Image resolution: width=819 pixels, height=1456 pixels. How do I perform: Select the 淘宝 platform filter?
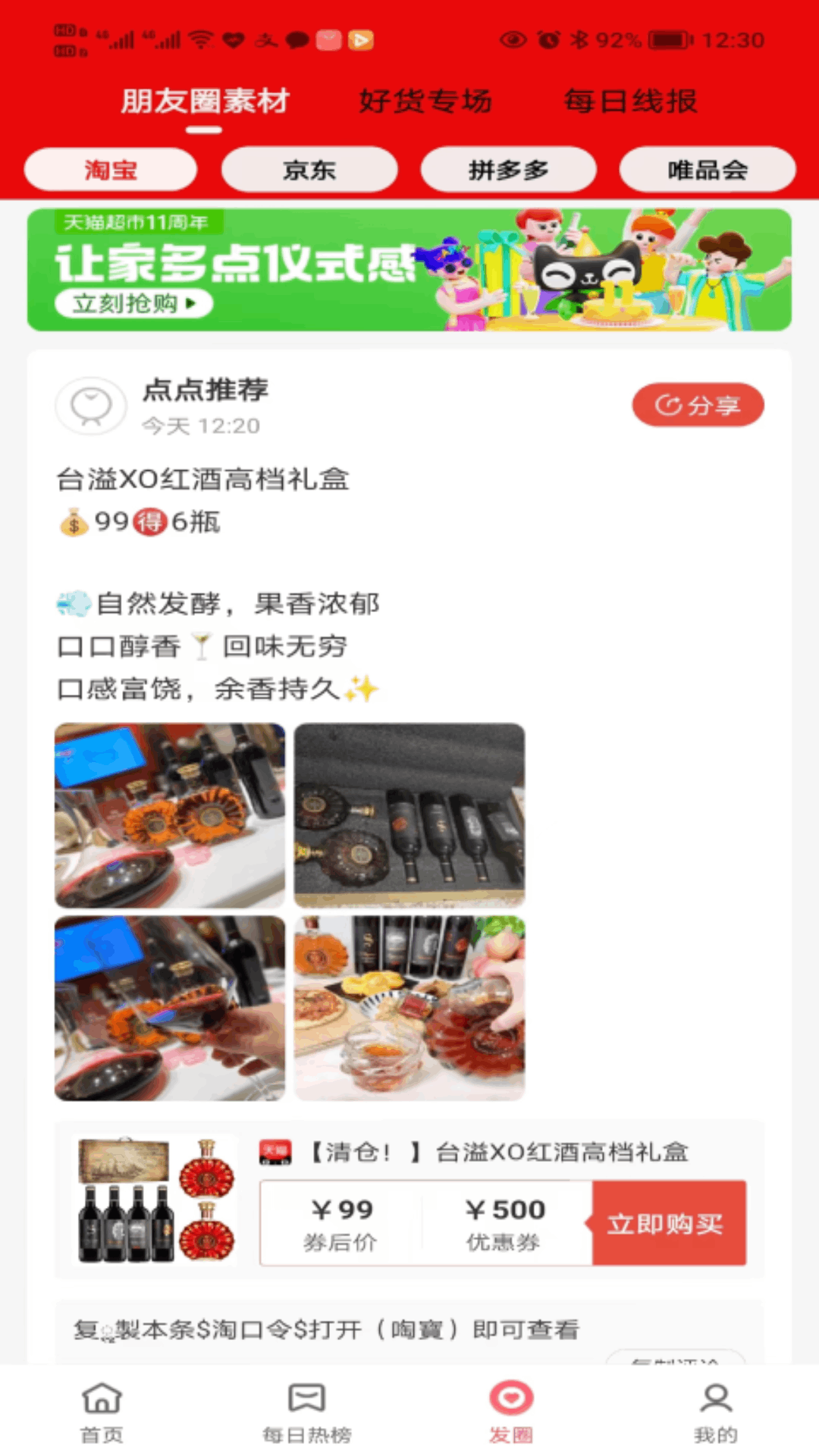point(111,169)
